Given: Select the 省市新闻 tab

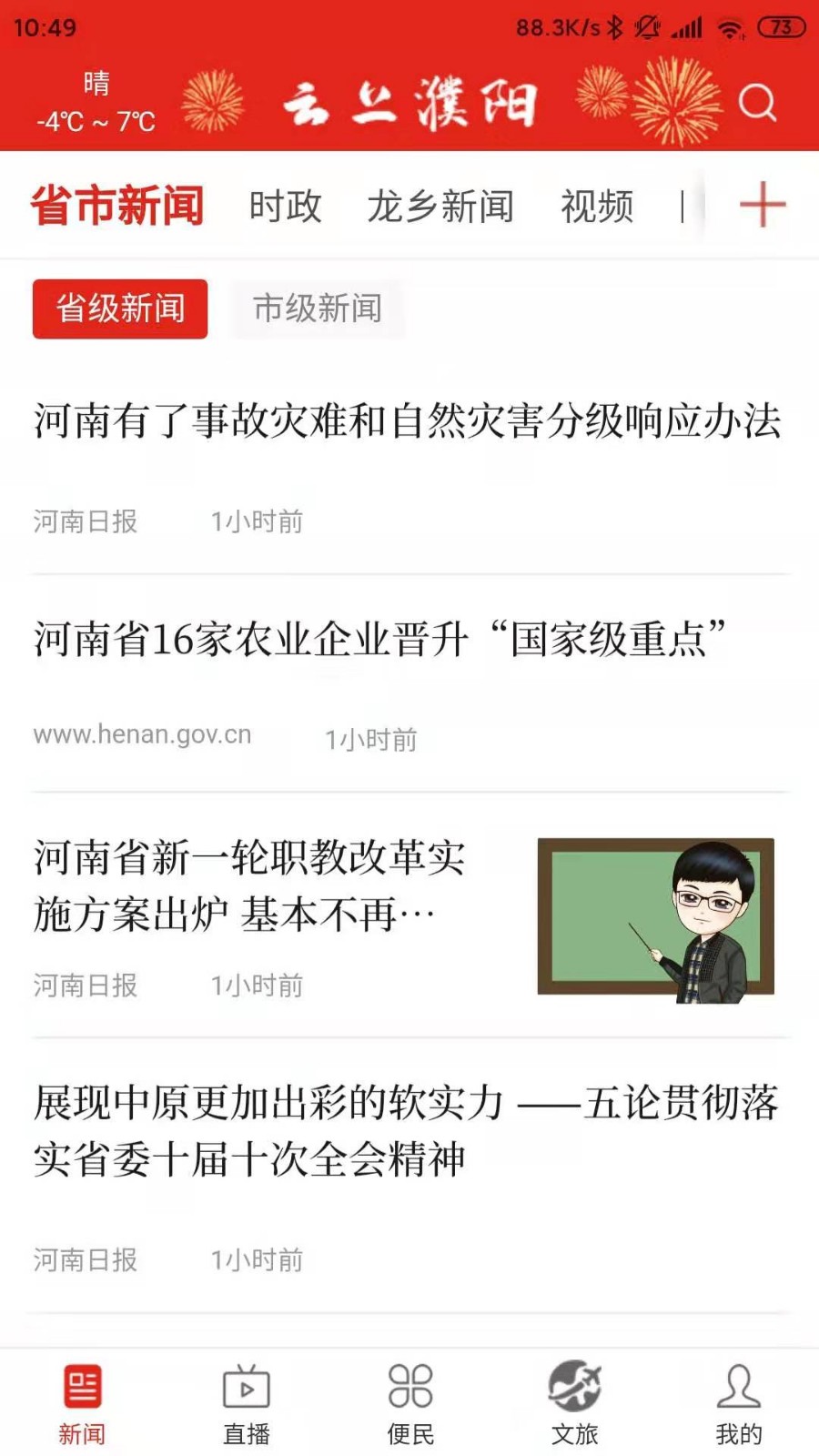Looking at the screenshot, I should click(x=117, y=206).
